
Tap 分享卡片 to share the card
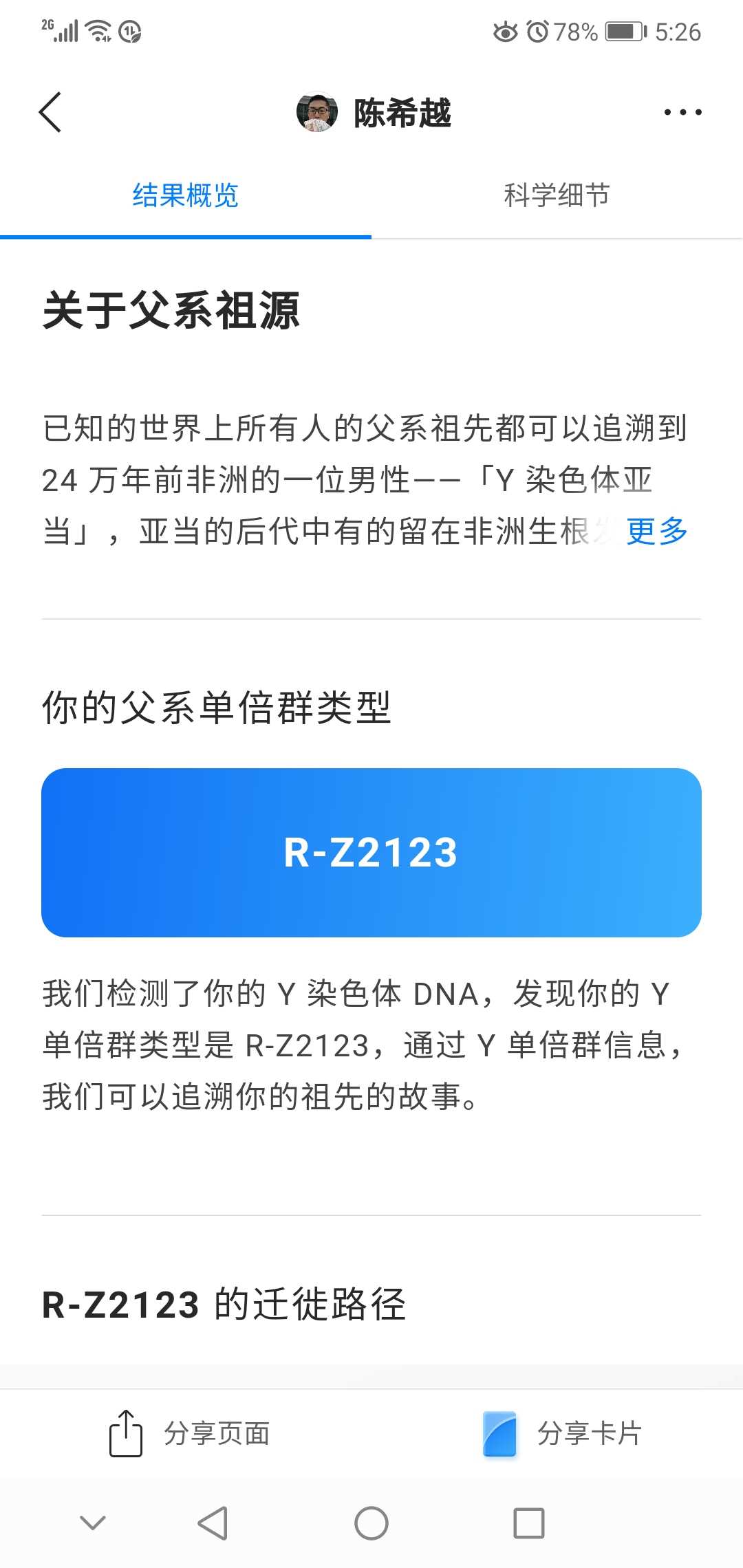click(x=562, y=1434)
